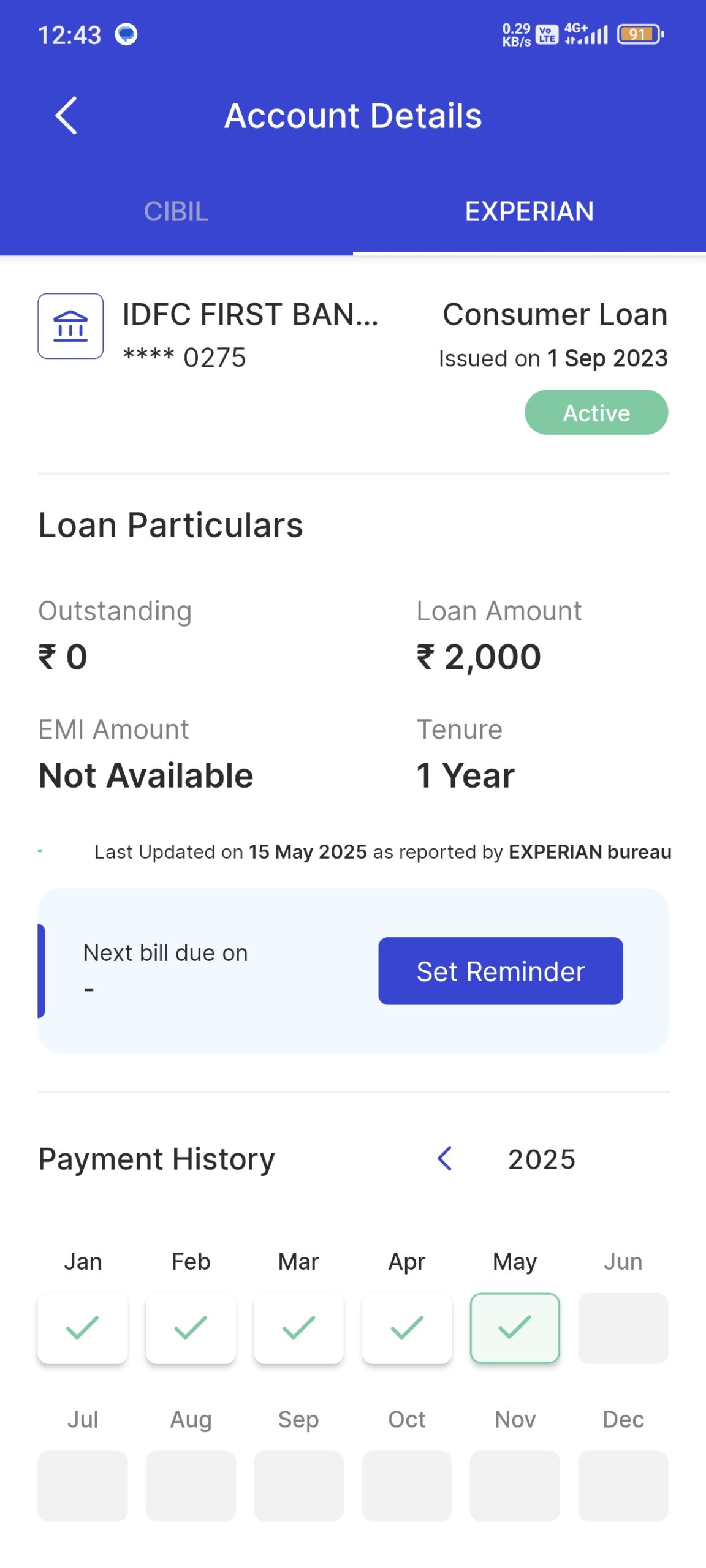Select the EXPERIAN tab
The image size is (706, 1568).
click(529, 211)
